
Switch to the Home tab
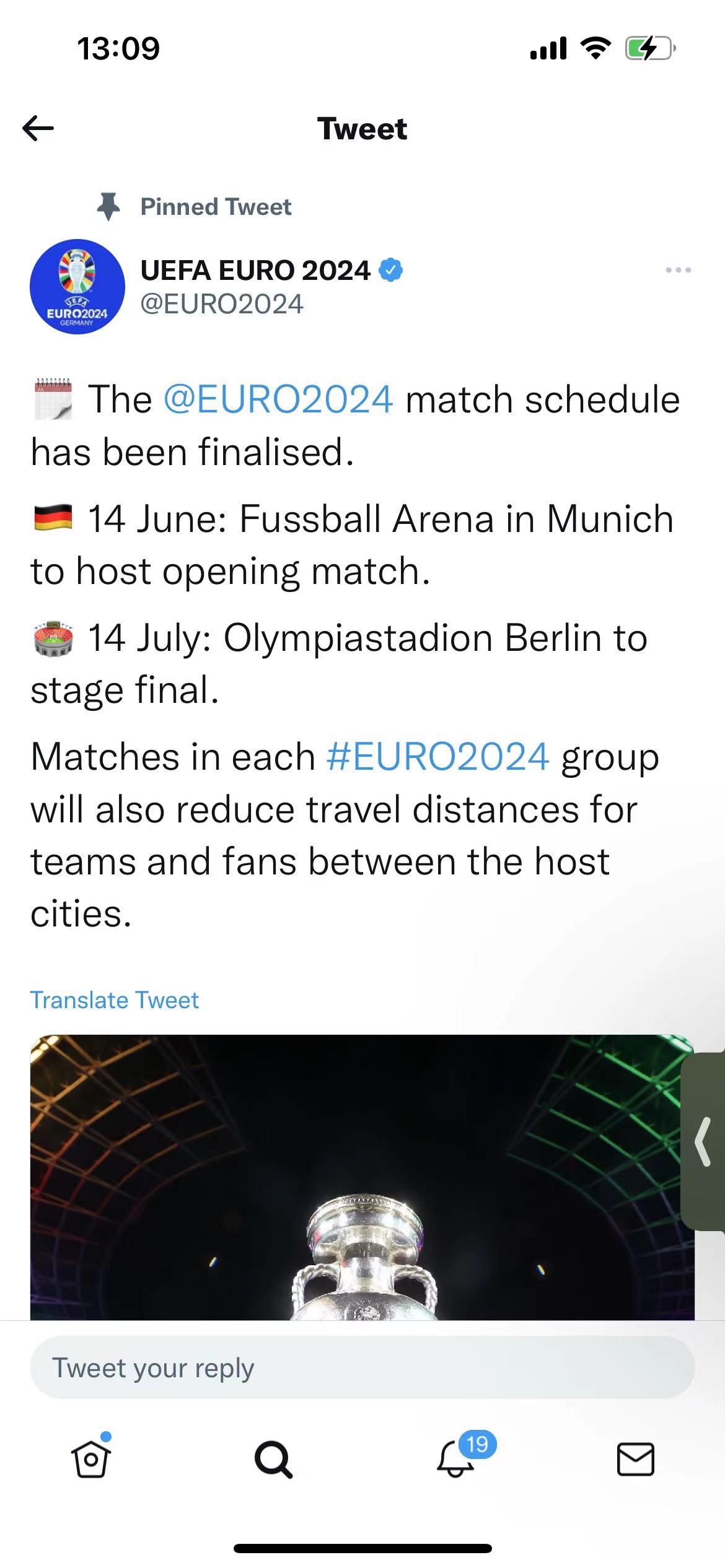tap(91, 1460)
